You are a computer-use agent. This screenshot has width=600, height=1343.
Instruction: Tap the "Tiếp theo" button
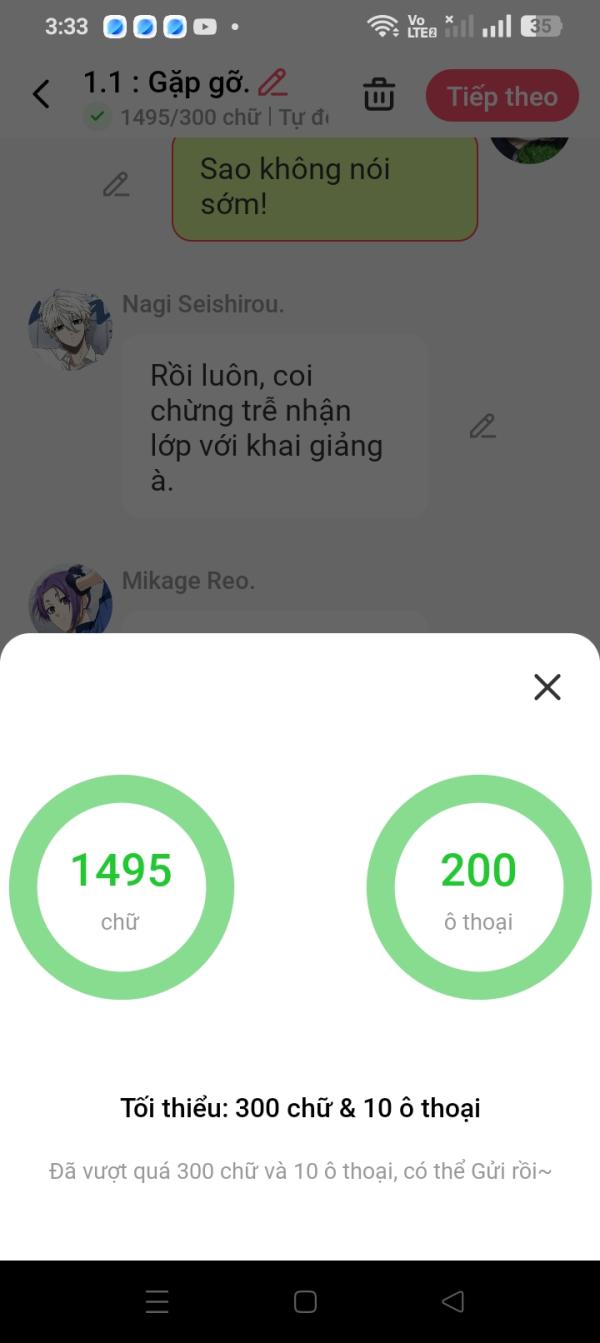pos(502,96)
